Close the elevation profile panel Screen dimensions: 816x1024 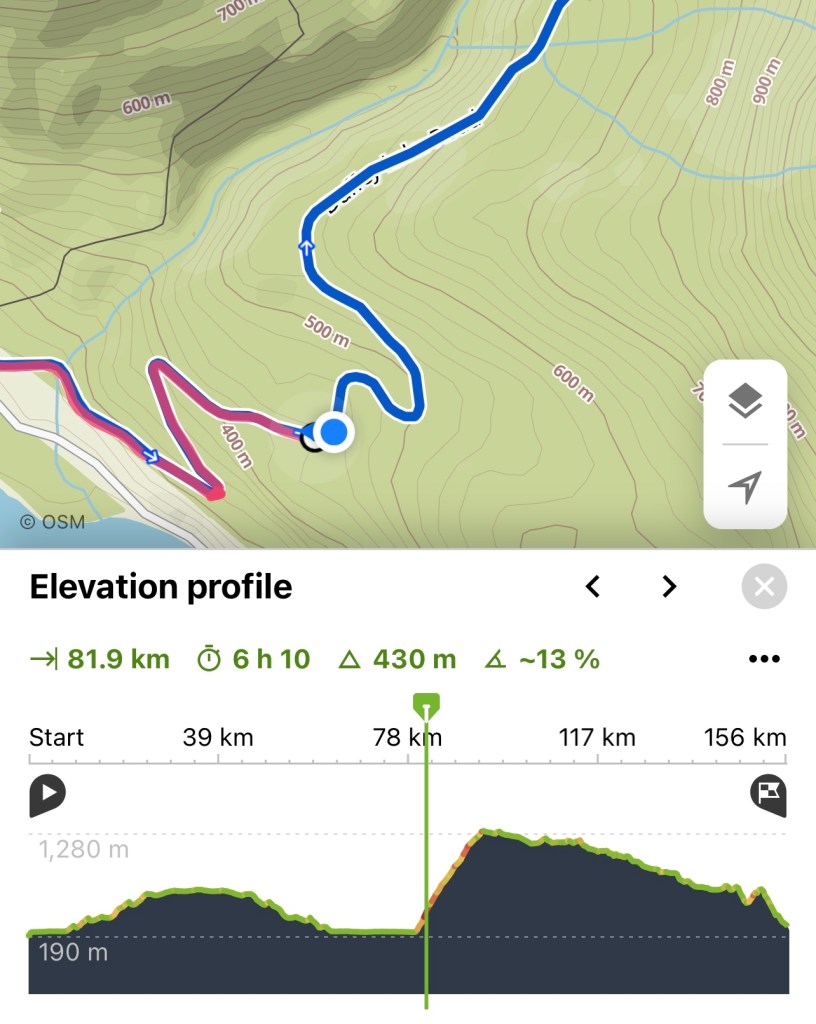coord(764,587)
